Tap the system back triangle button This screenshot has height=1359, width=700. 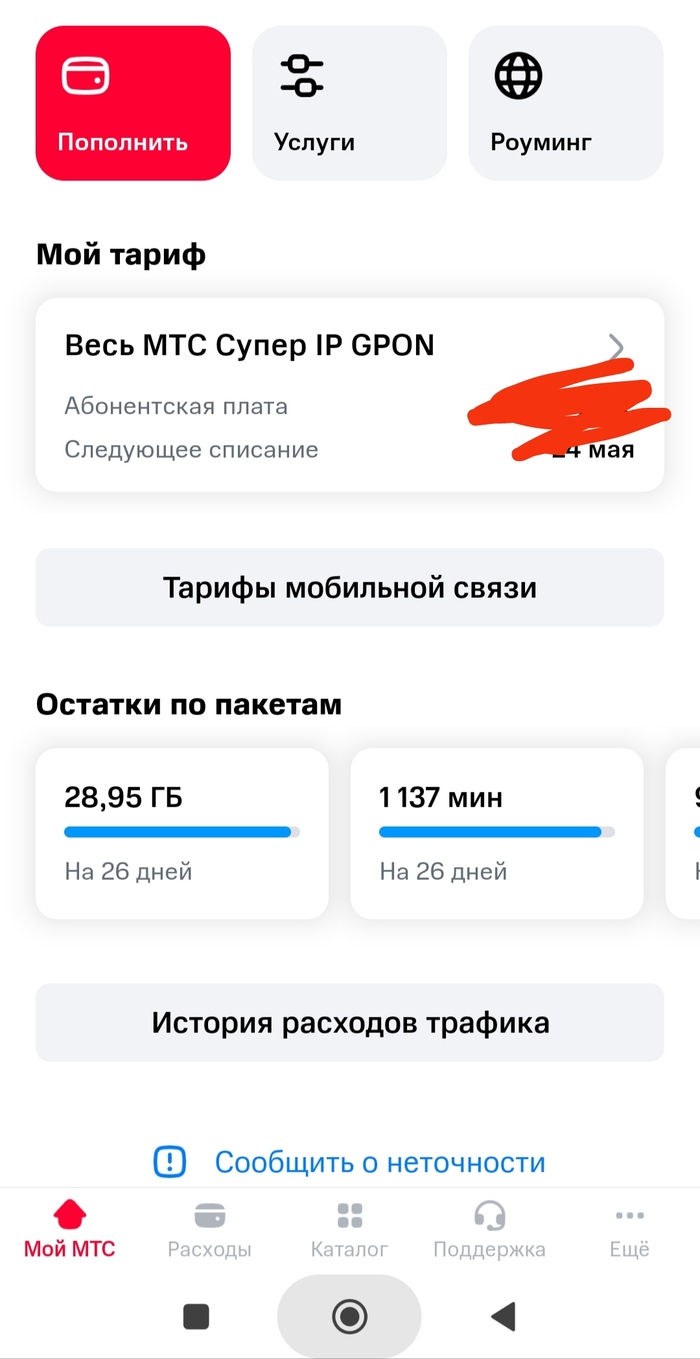click(x=503, y=1316)
